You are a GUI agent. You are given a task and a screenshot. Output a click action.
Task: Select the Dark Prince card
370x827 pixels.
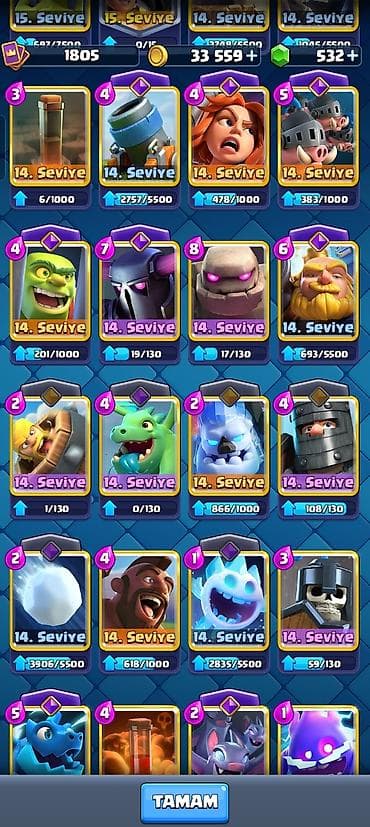coord(318,446)
